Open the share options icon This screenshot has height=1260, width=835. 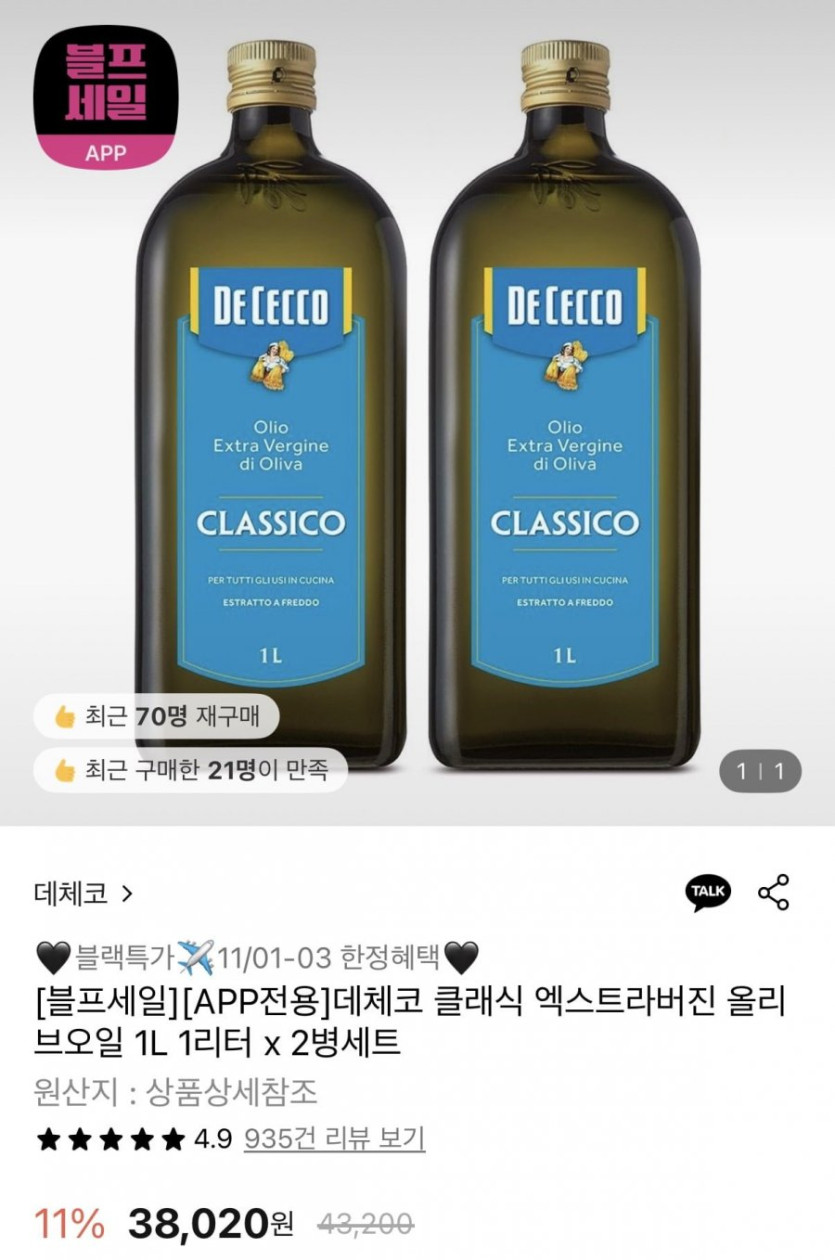click(774, 892)
